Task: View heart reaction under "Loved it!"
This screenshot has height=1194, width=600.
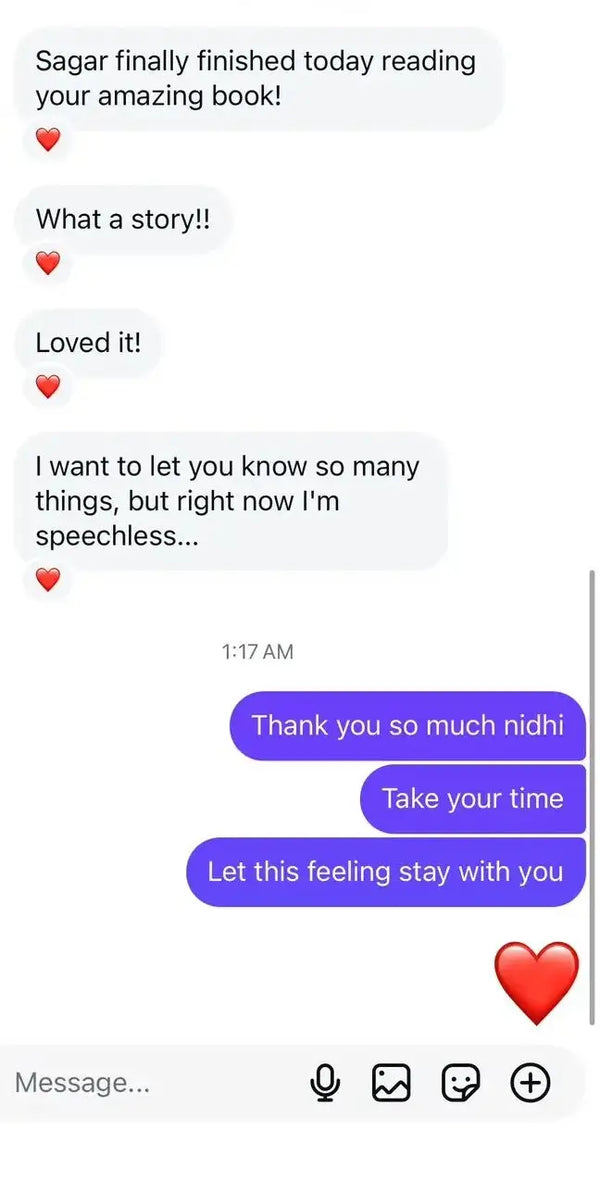Action: click(x=47, y=385)
